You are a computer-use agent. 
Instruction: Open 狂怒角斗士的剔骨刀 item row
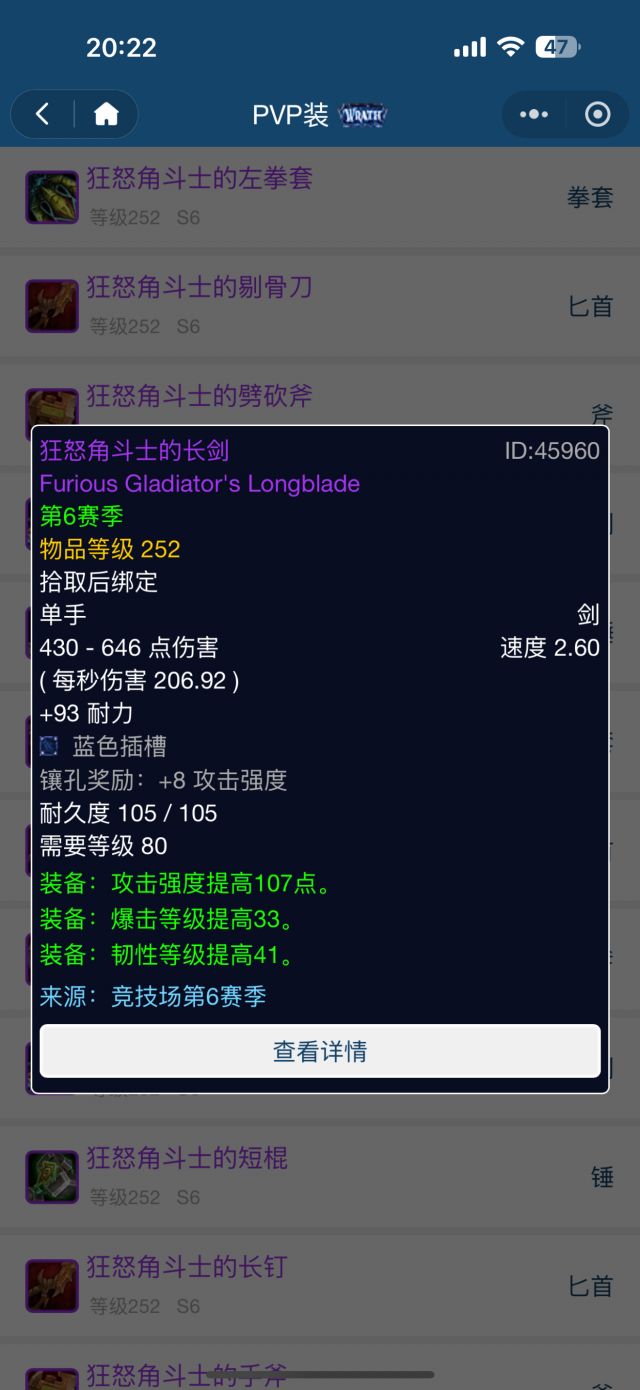[x=320, y=305]
